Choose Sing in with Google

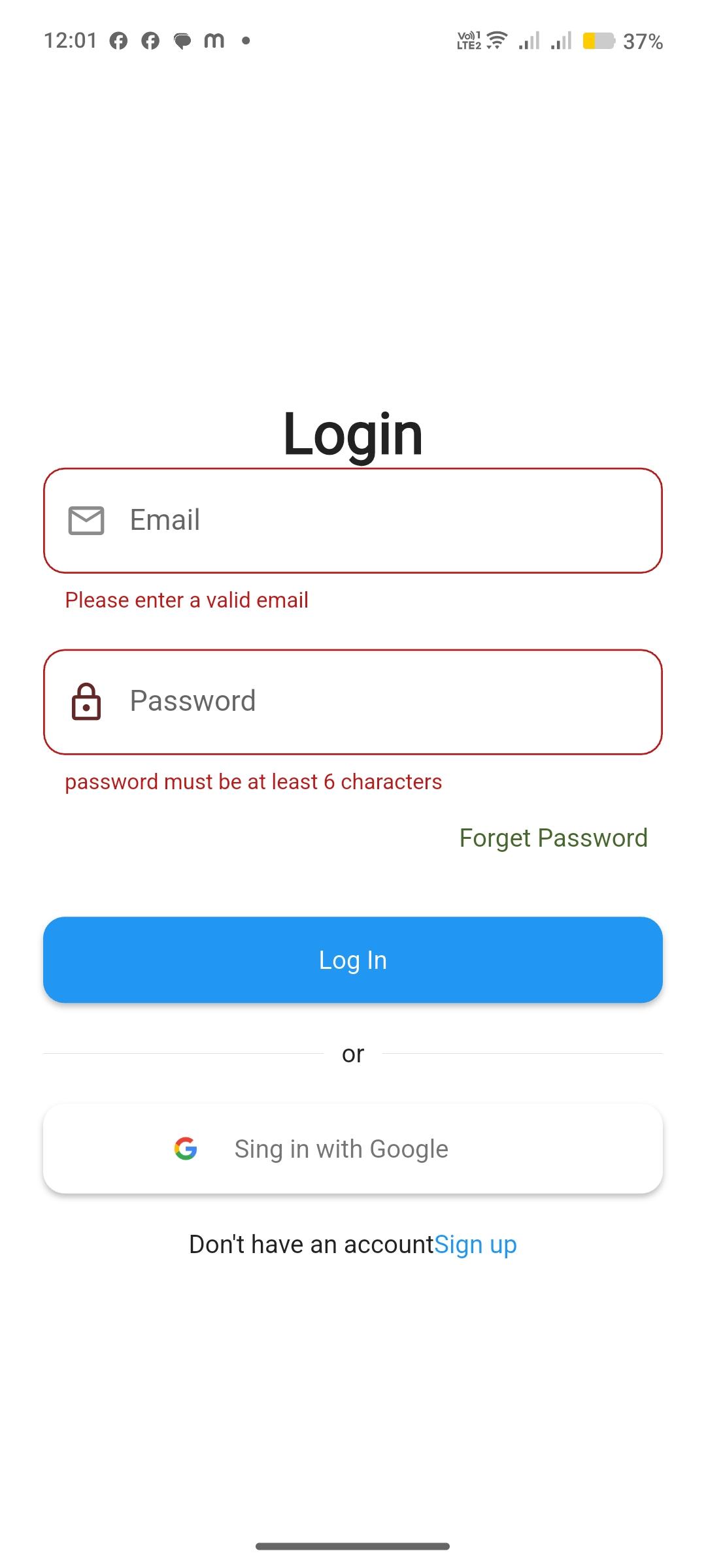coord(353,1149)
